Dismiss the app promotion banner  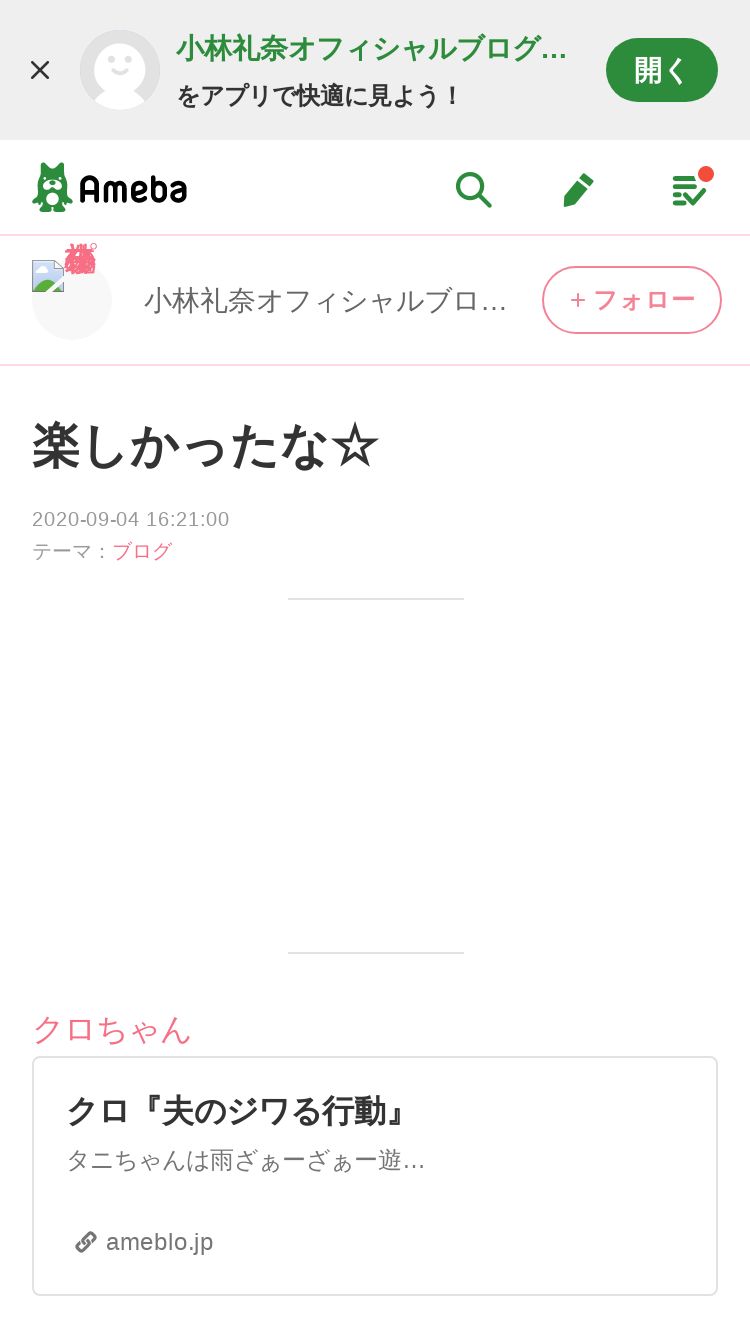pyautogui.click(x=40, y=70)
